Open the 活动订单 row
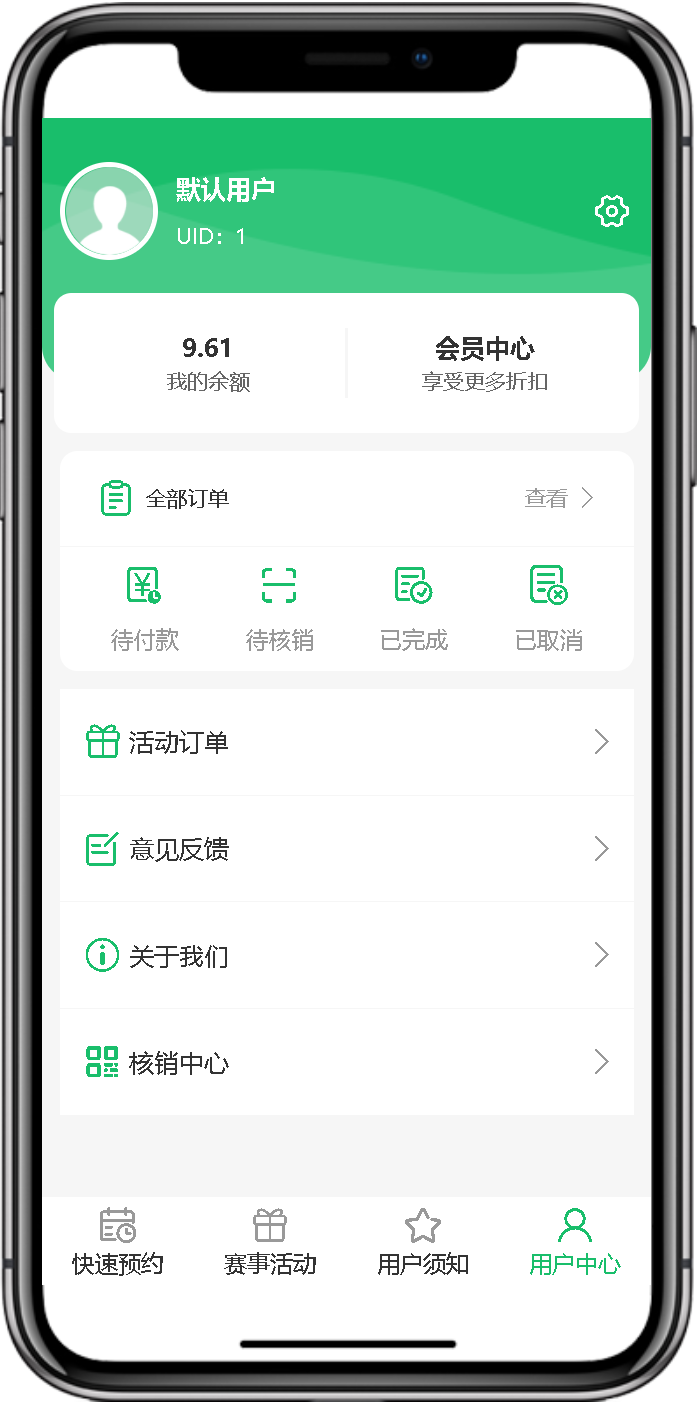 (346, 742)
